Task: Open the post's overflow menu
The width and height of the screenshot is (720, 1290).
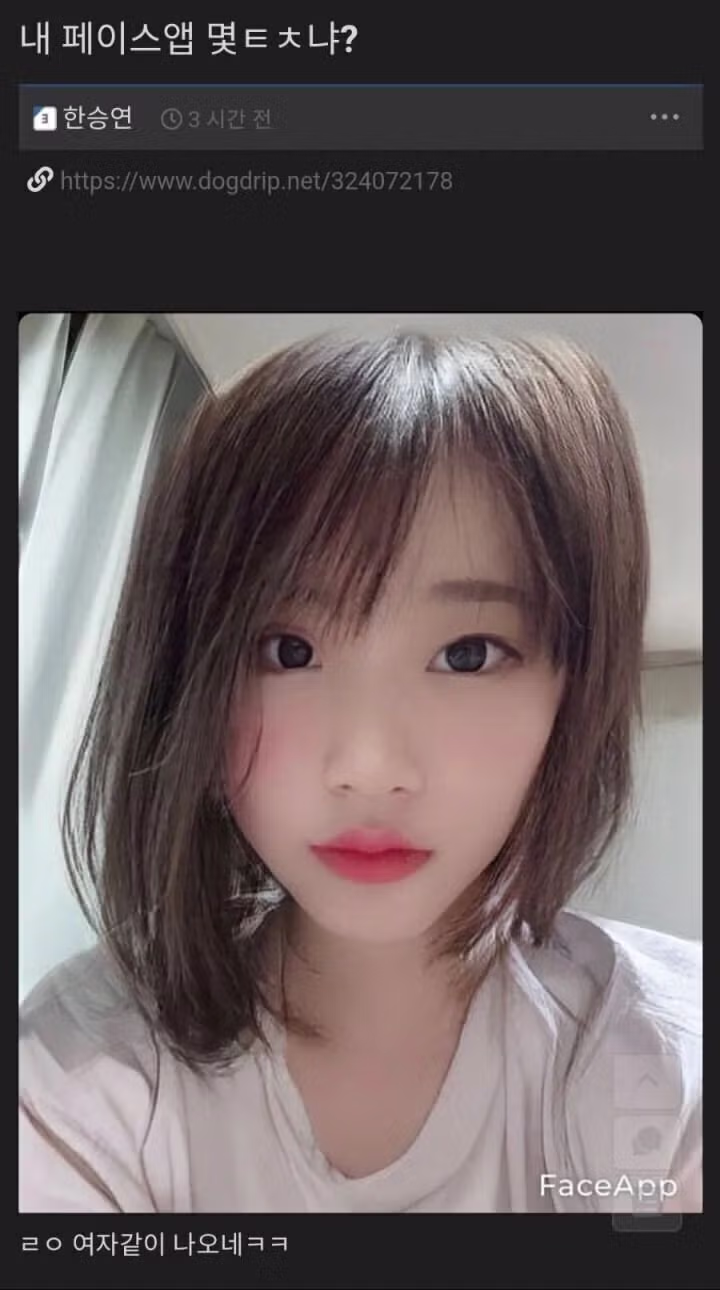Action: coord(664,118)
